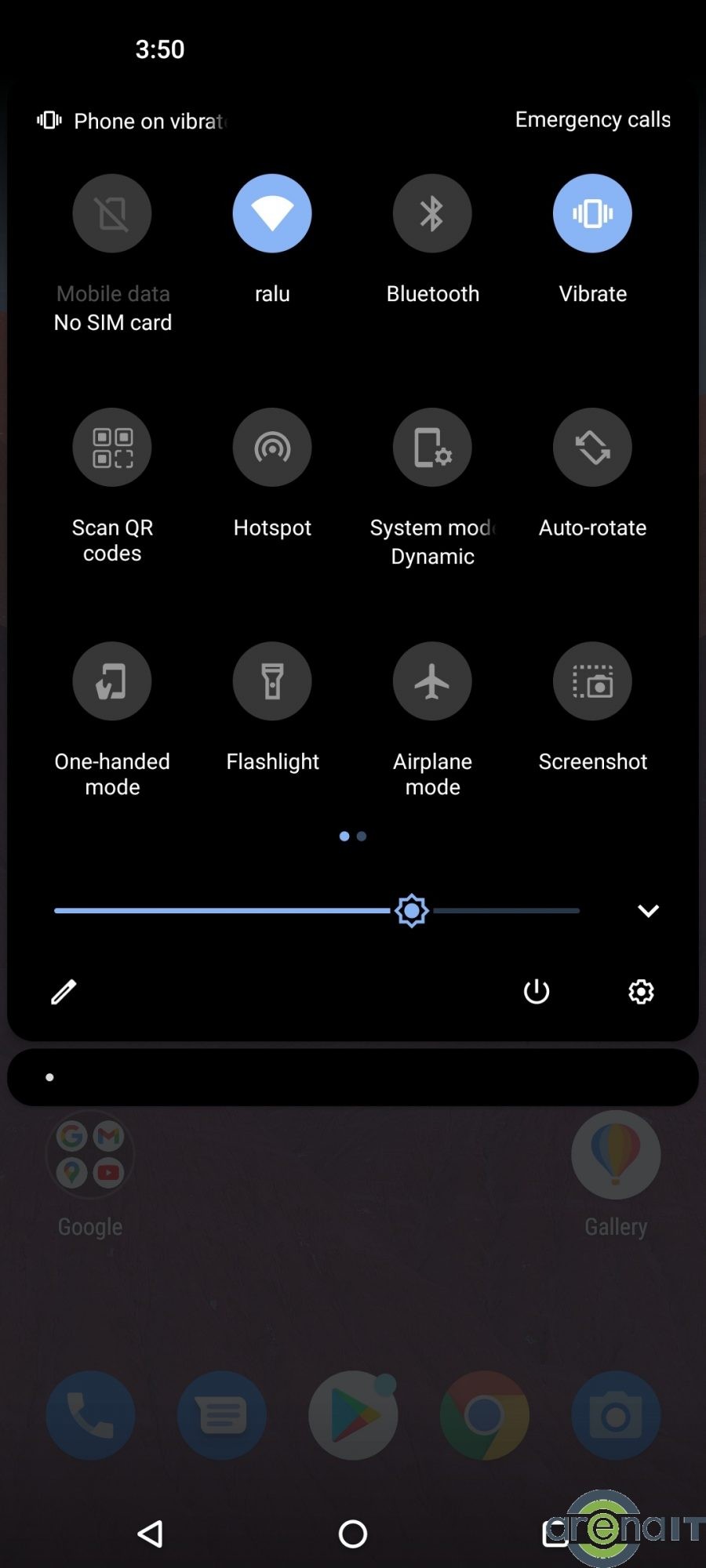This screenshot has width=706, height=1568.
Task: Change System mode Dynamic tile
Action: 432,447
